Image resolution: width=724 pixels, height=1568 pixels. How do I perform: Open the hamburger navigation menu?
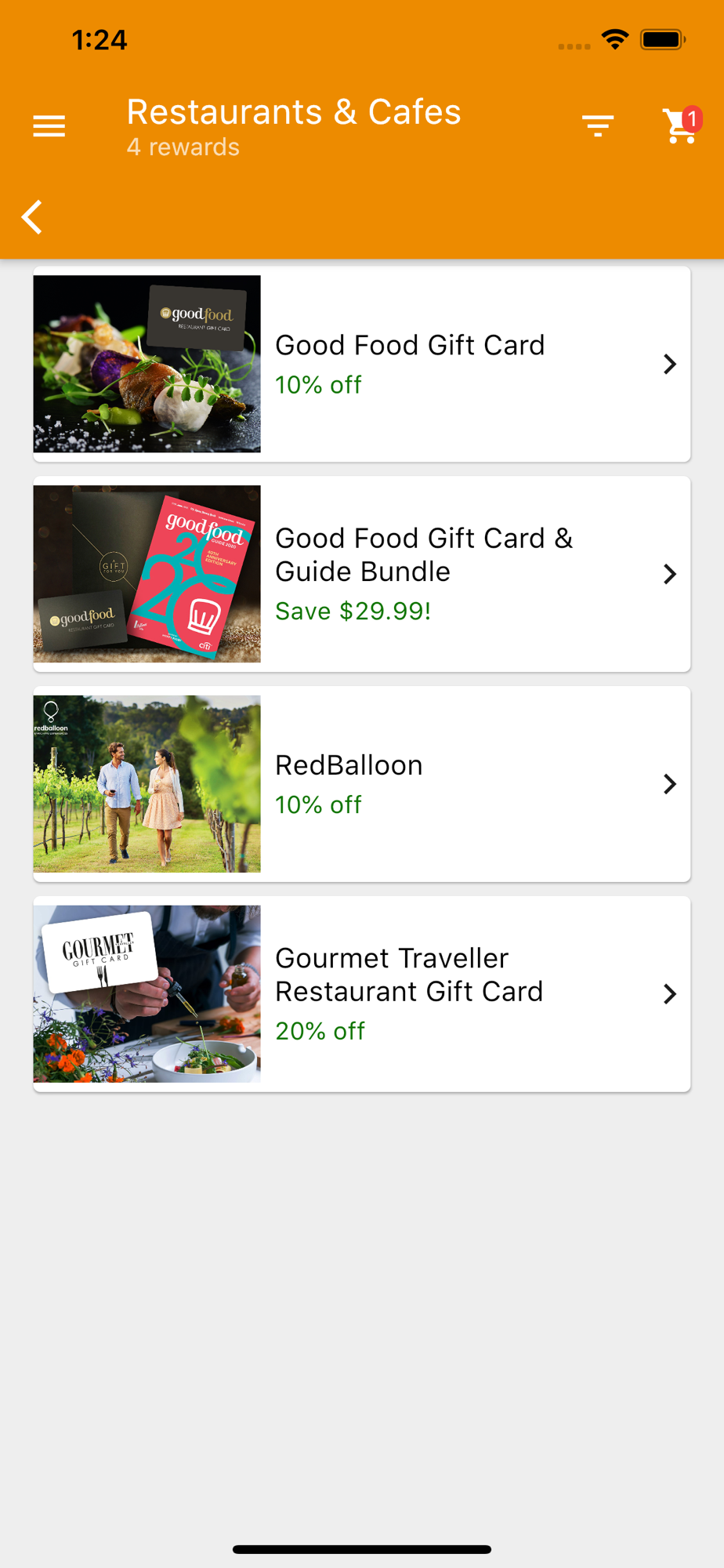click(49, 126)
